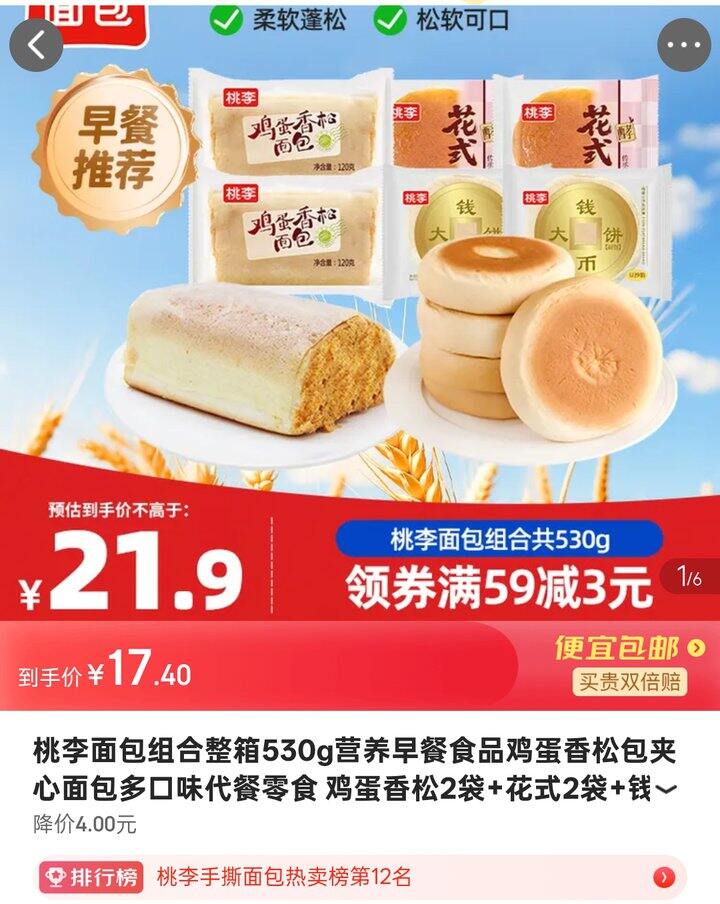Open the three-dot overflow menu
The width and height of the screenshot is (720, 904).
684,45
